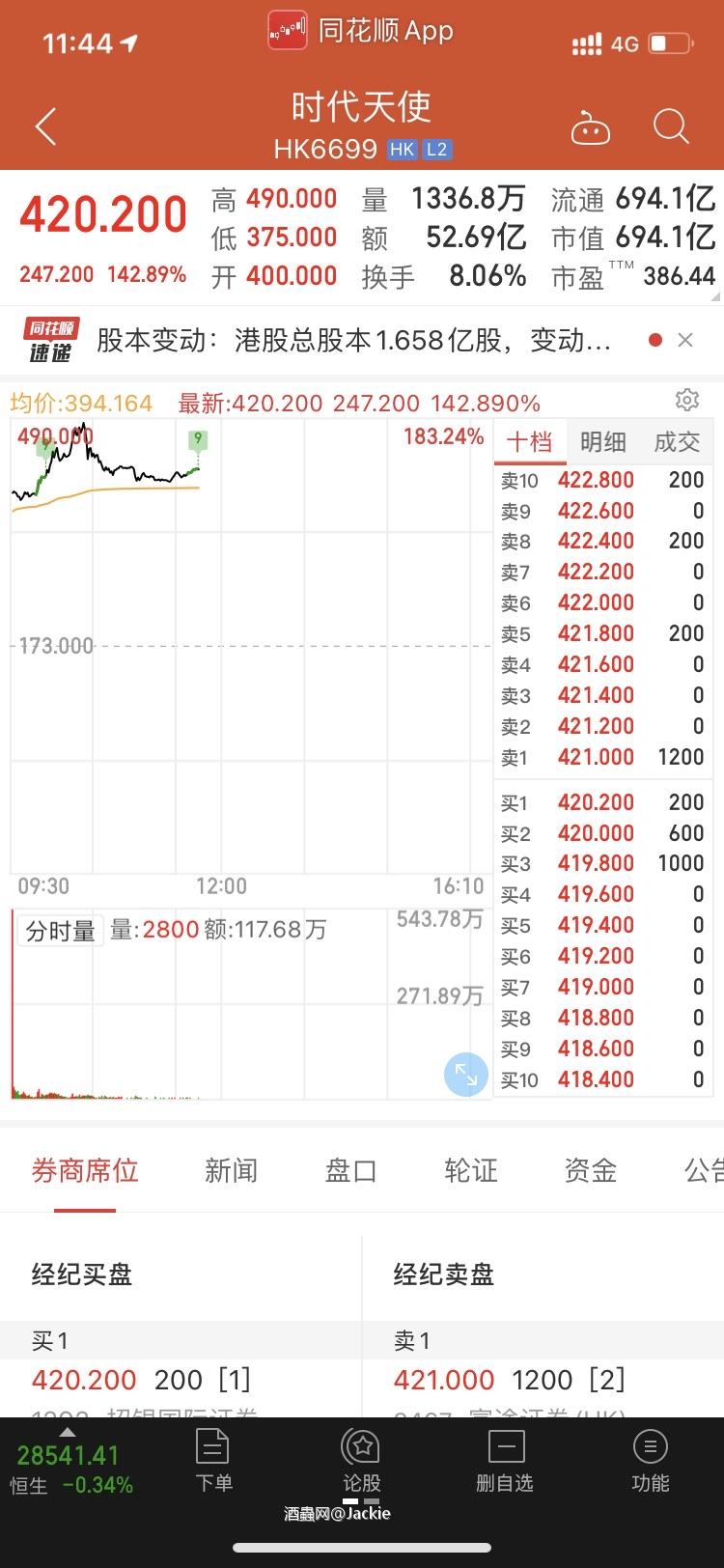Expand chart to full screen
Screen dimensions: 724x1568
pos(465,1074)
